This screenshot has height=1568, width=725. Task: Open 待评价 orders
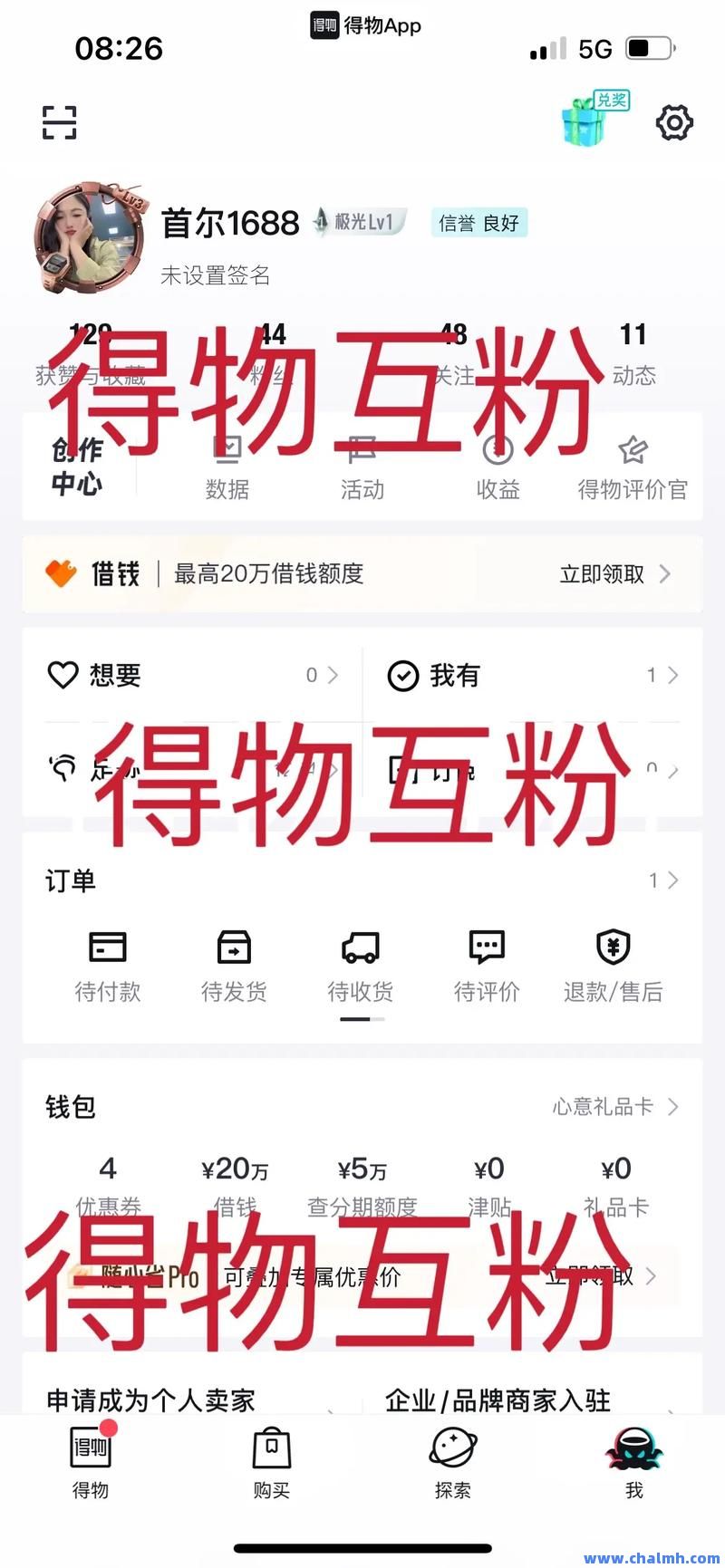click(487, 966)
